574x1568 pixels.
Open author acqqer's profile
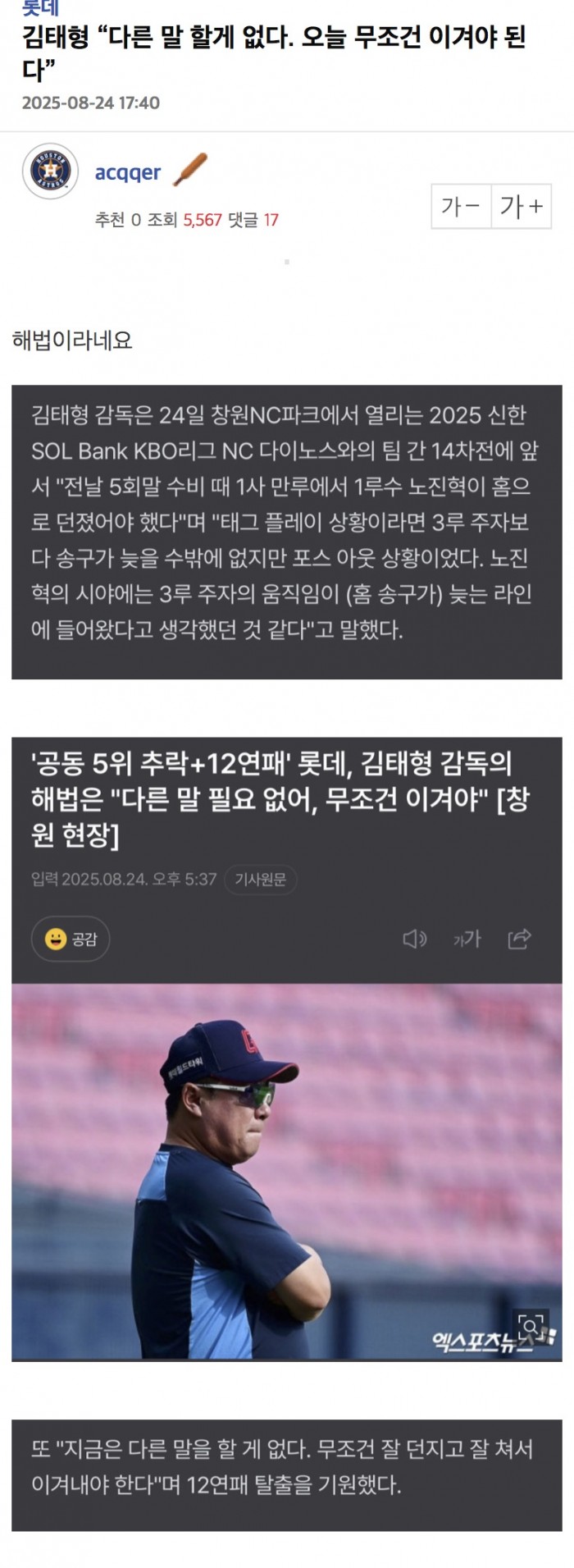pos(128,172)
